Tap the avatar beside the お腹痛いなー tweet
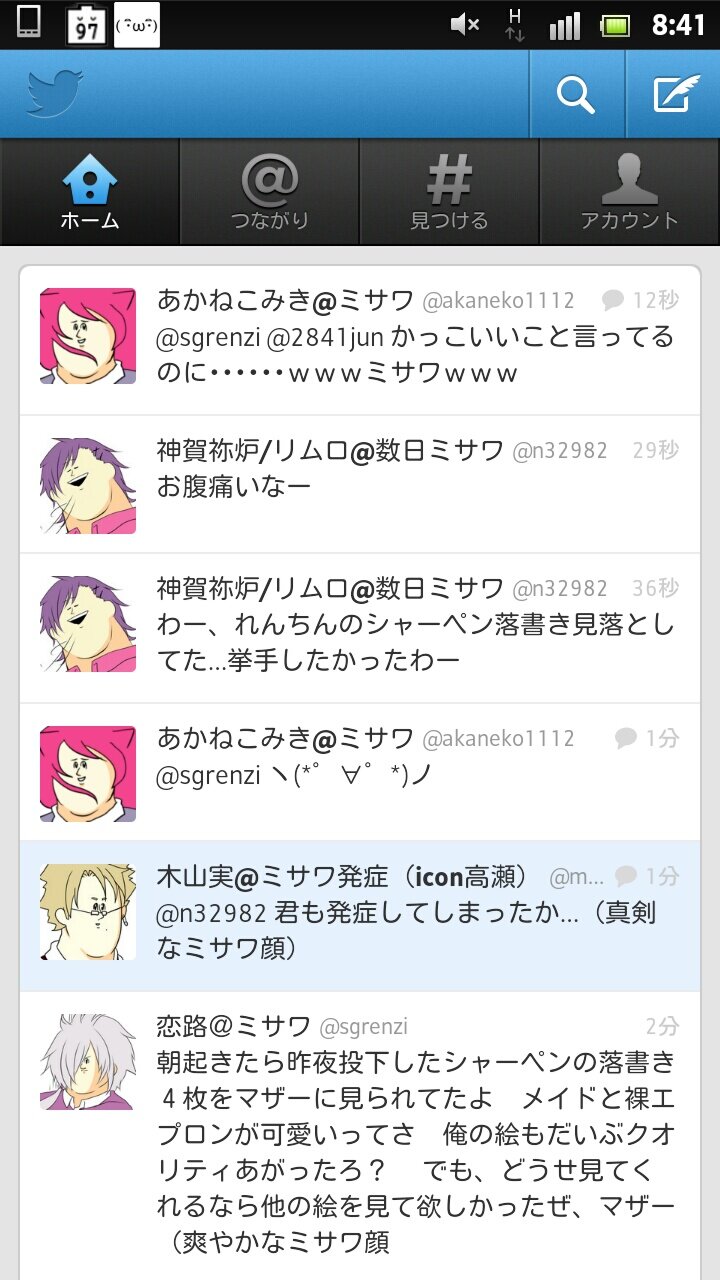This screenshot has height=1280, width=720. tap(88, 486)
